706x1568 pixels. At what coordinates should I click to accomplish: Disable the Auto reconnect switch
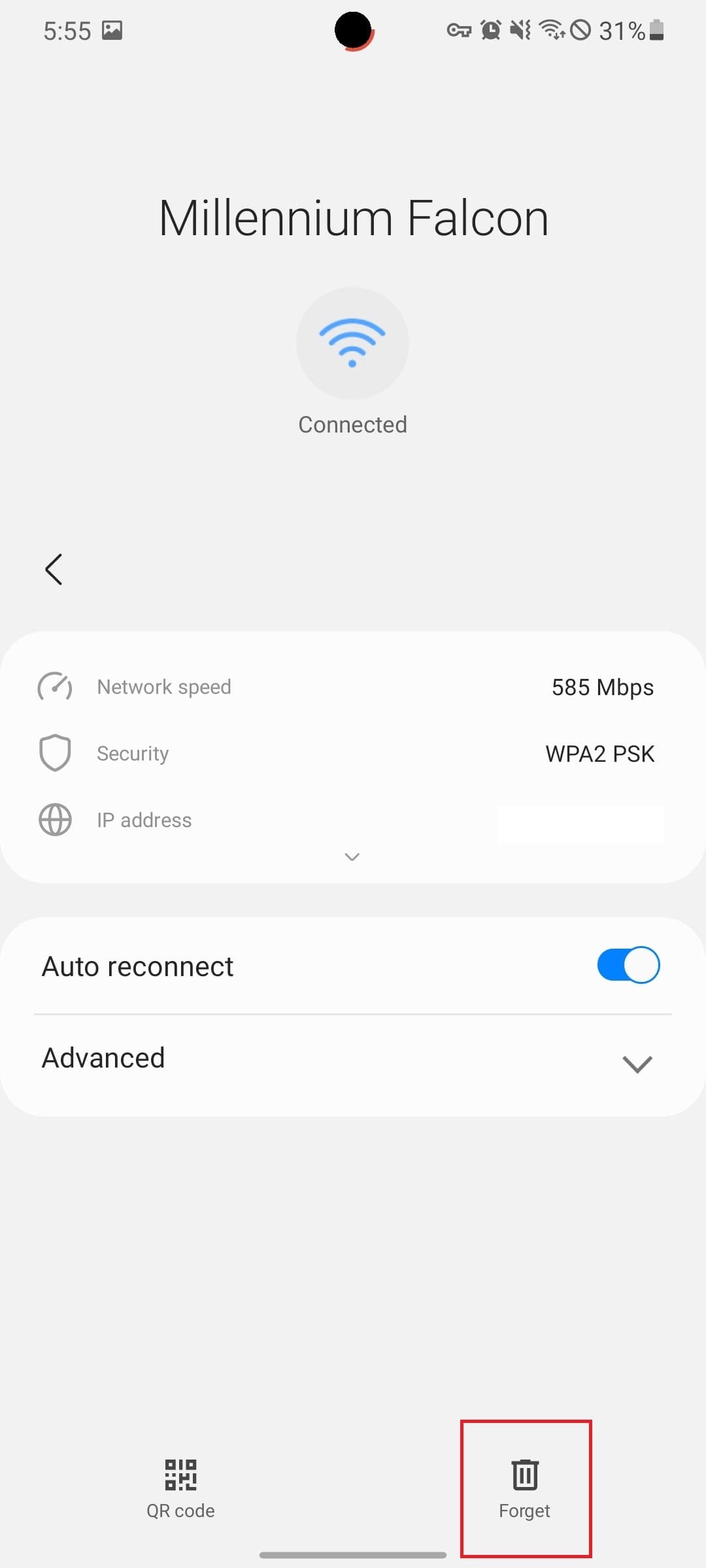click(x=628, y=965)
